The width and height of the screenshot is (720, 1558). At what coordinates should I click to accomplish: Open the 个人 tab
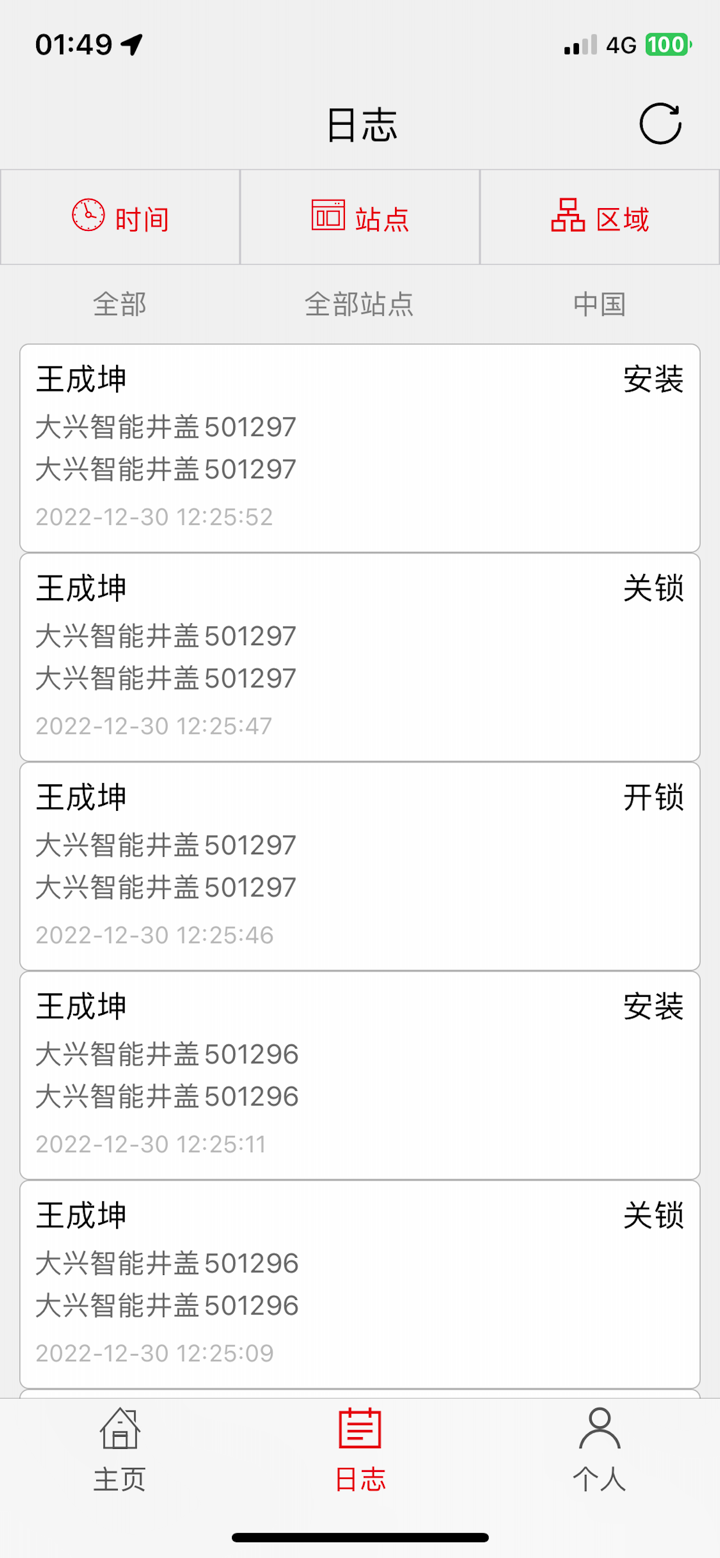pos(600,1450)
